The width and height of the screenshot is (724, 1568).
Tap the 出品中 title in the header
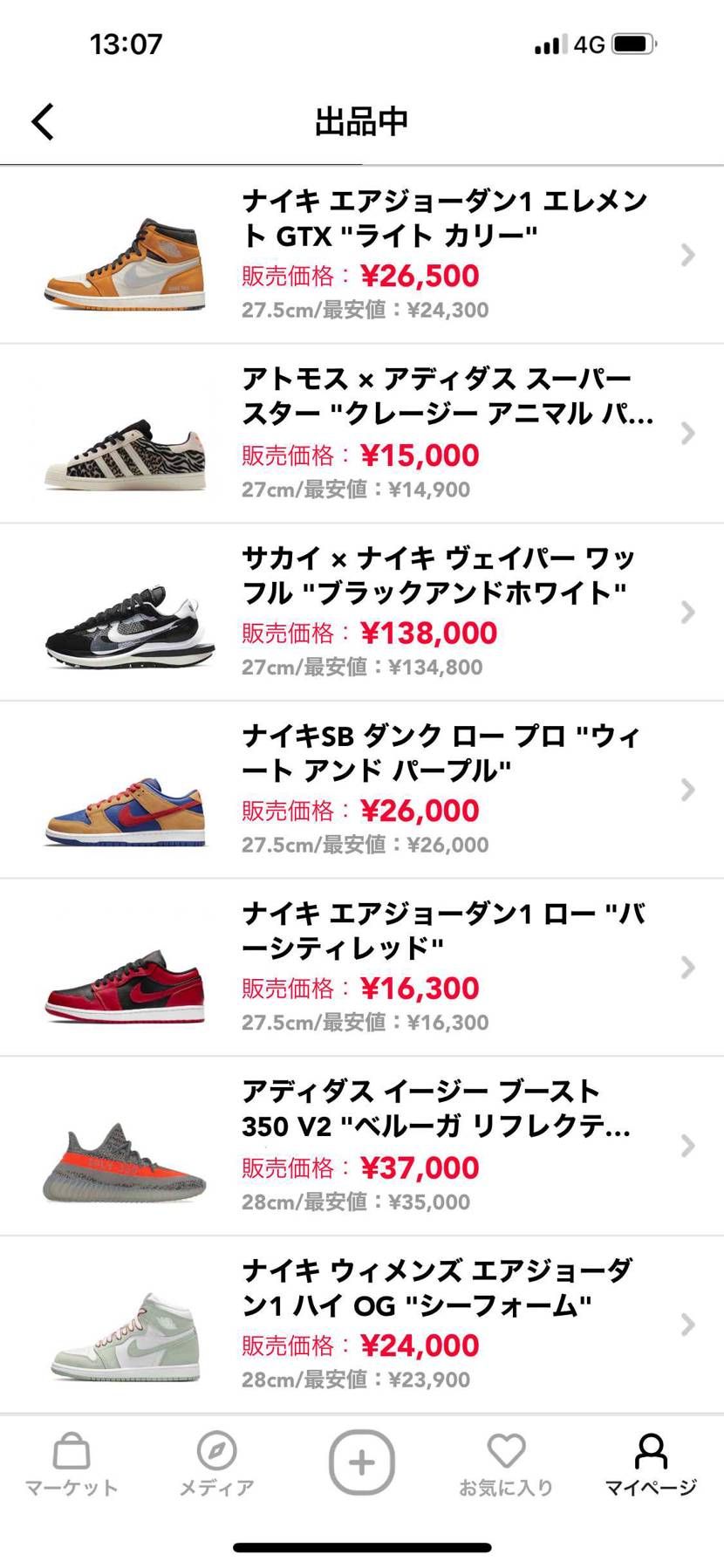pos(361,121)
